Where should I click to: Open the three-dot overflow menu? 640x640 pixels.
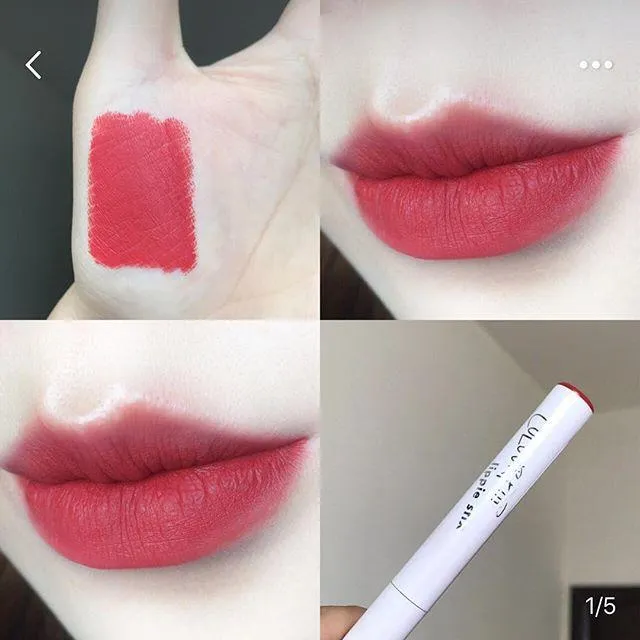595,65
